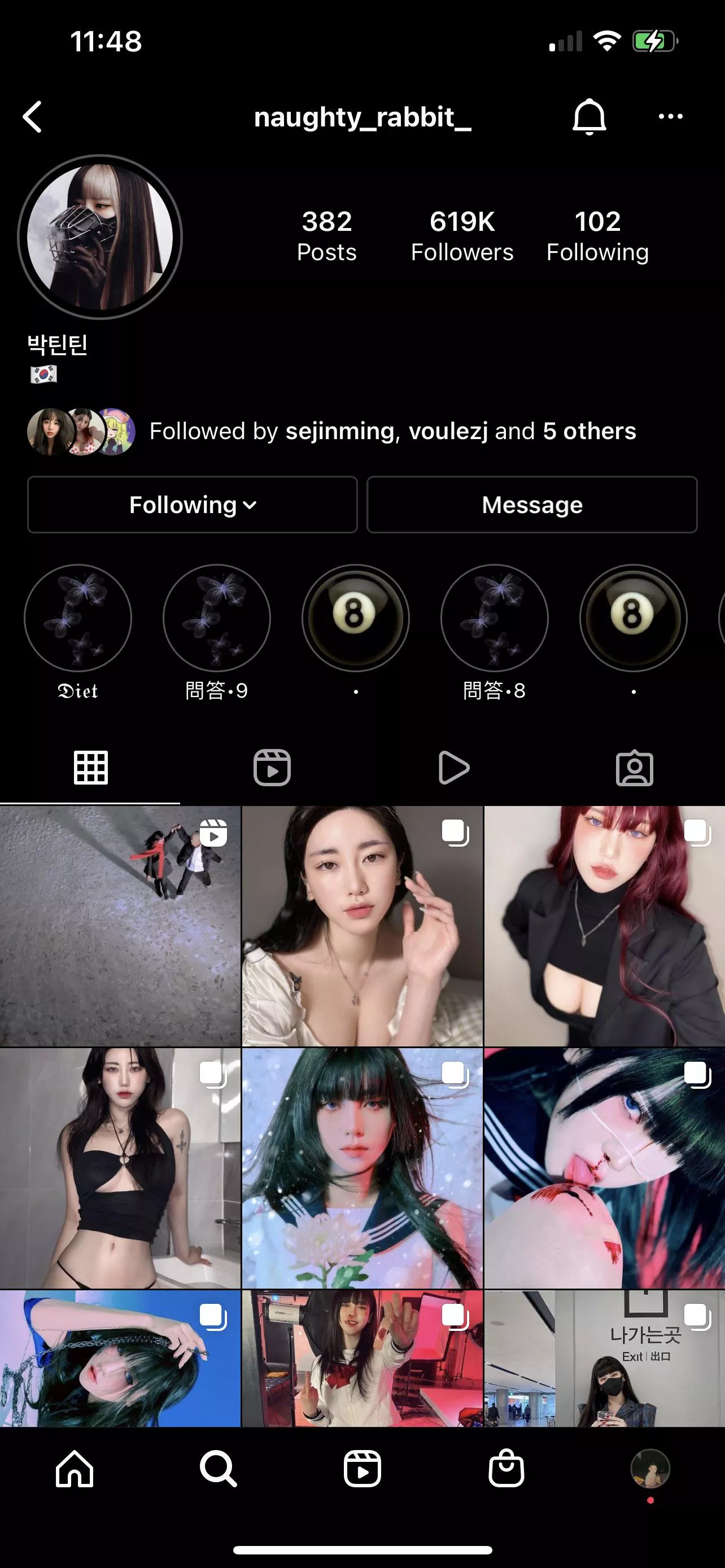Open the Diet story highlight
Viewport: 725px width, 1568px height.
[78, 619]
